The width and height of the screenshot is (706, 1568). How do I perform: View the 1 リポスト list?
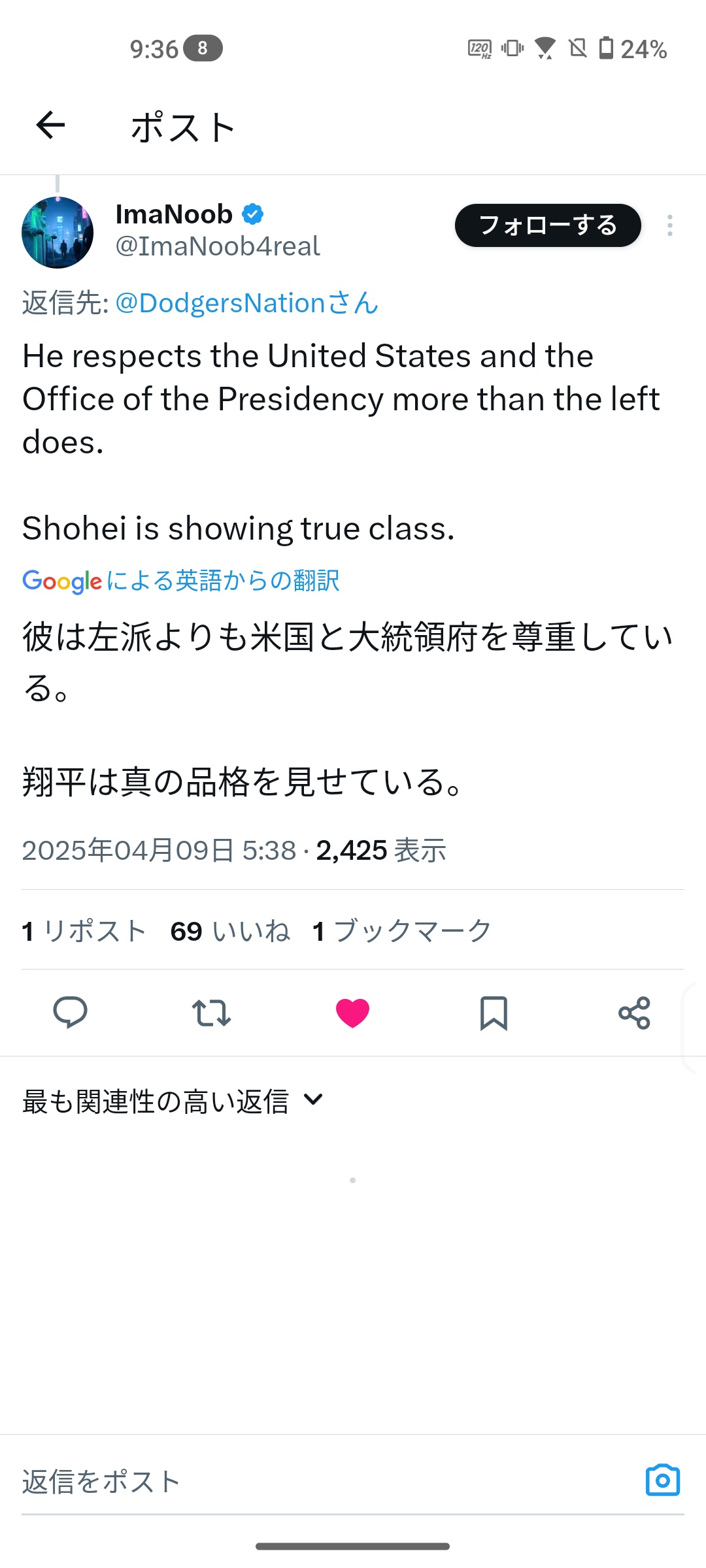[x=84, y=930]
